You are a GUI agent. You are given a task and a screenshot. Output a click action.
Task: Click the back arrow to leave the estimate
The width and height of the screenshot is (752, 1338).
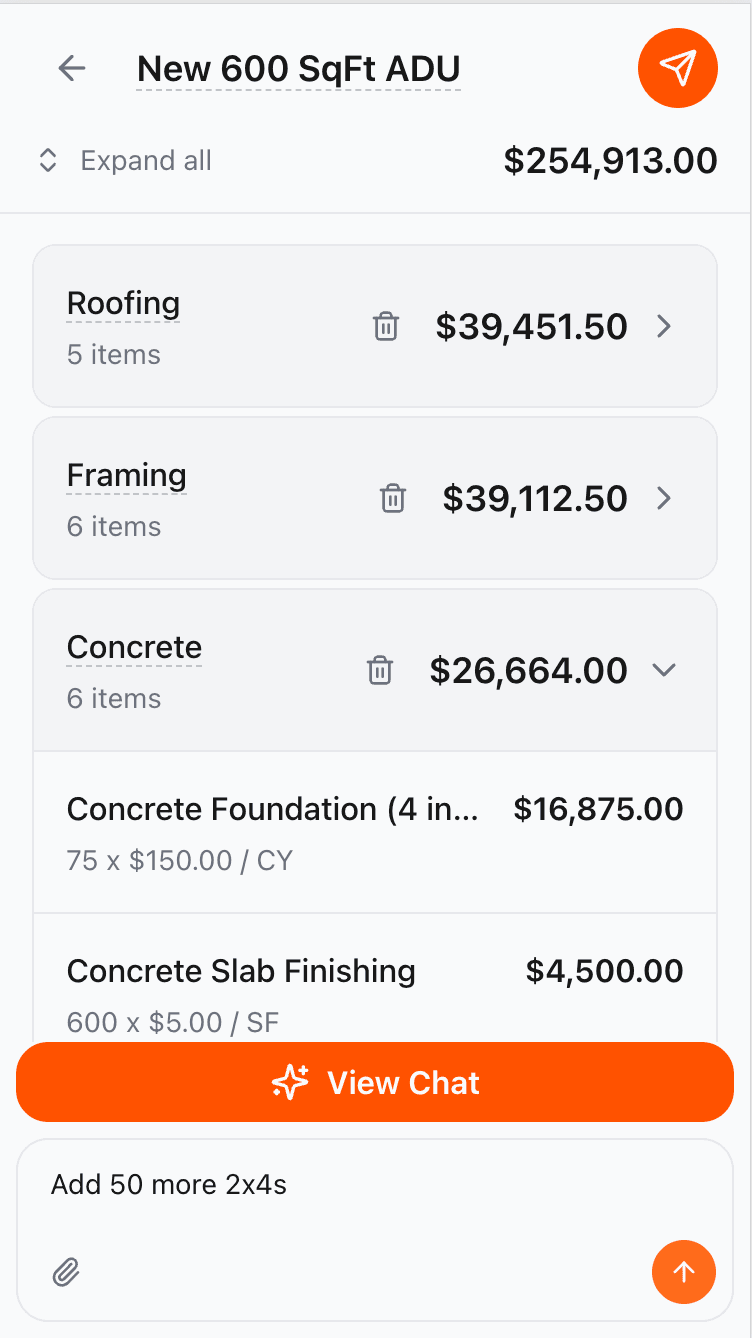click(x=71, y=68)
